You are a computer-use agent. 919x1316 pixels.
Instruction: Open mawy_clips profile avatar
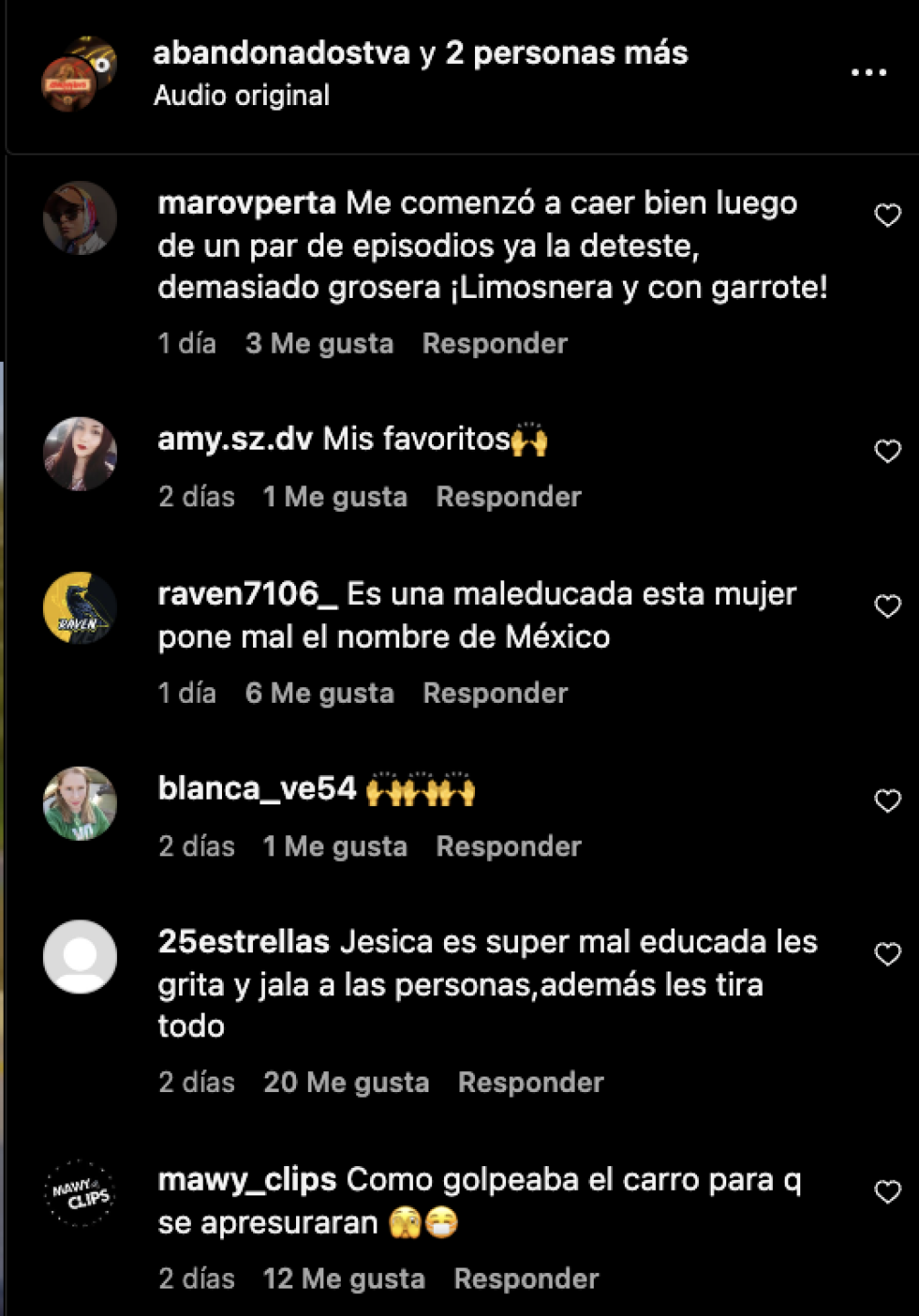[79, 1194]
